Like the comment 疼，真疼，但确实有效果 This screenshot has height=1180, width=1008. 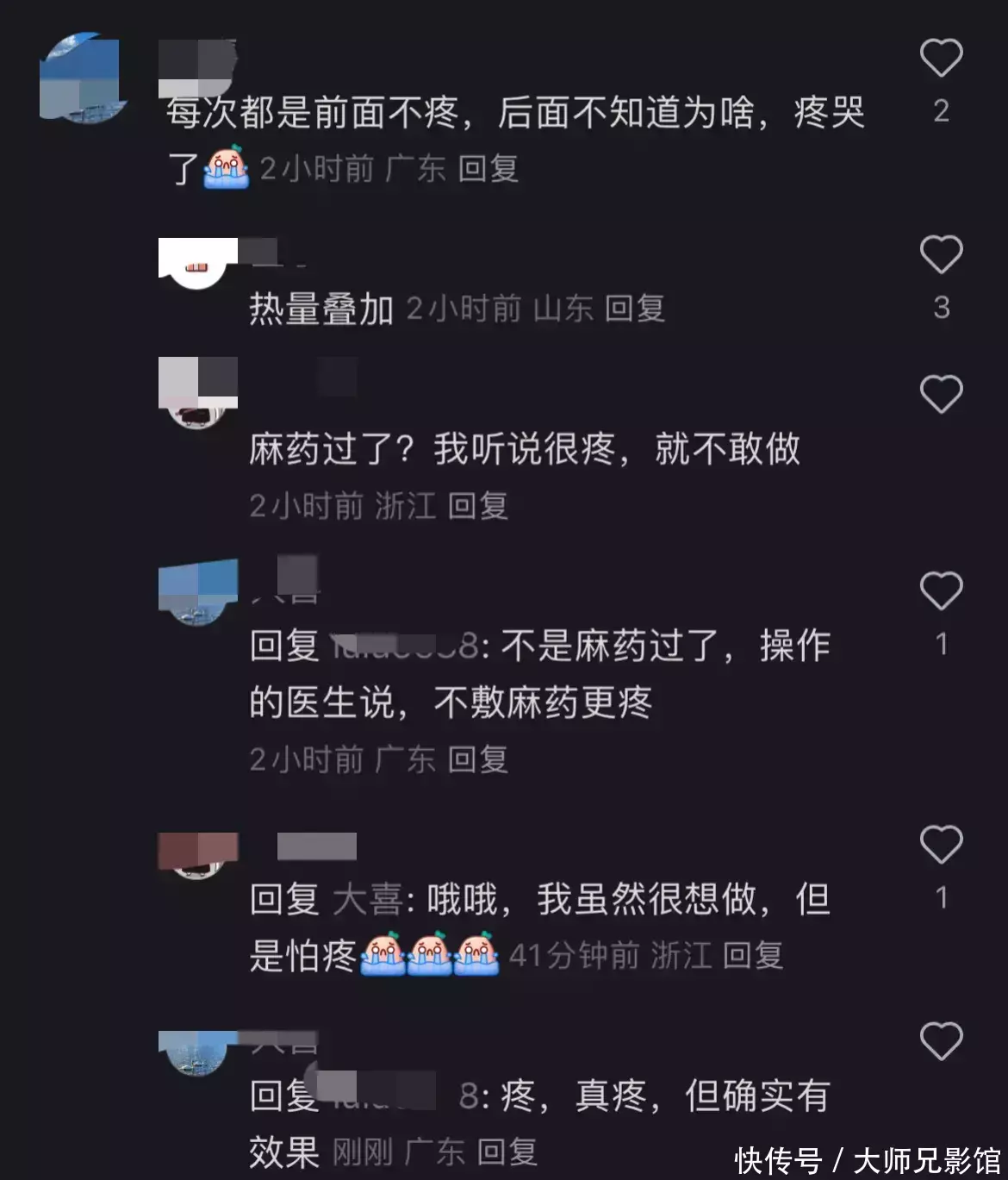click(x=941, y=1041)
